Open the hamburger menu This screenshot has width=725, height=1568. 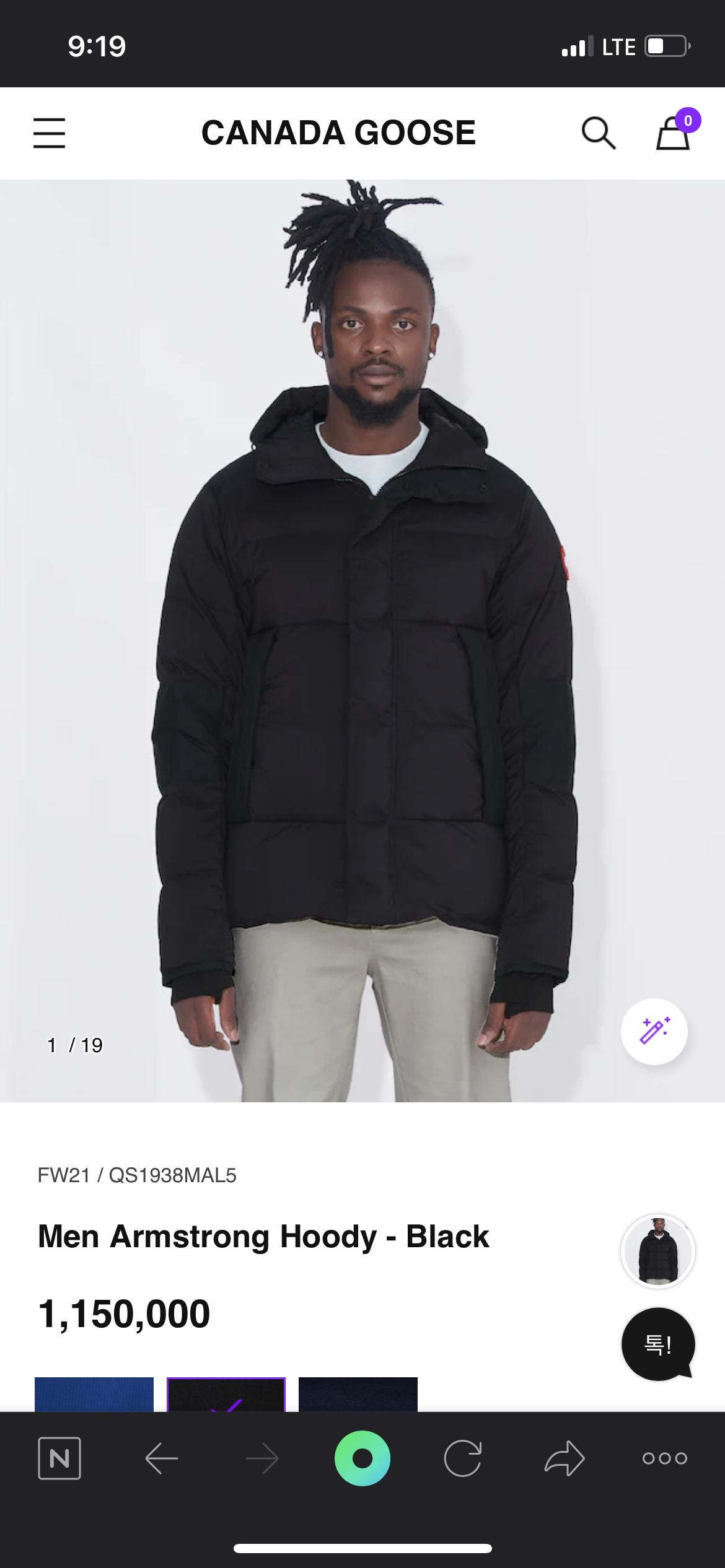point(49,133)
